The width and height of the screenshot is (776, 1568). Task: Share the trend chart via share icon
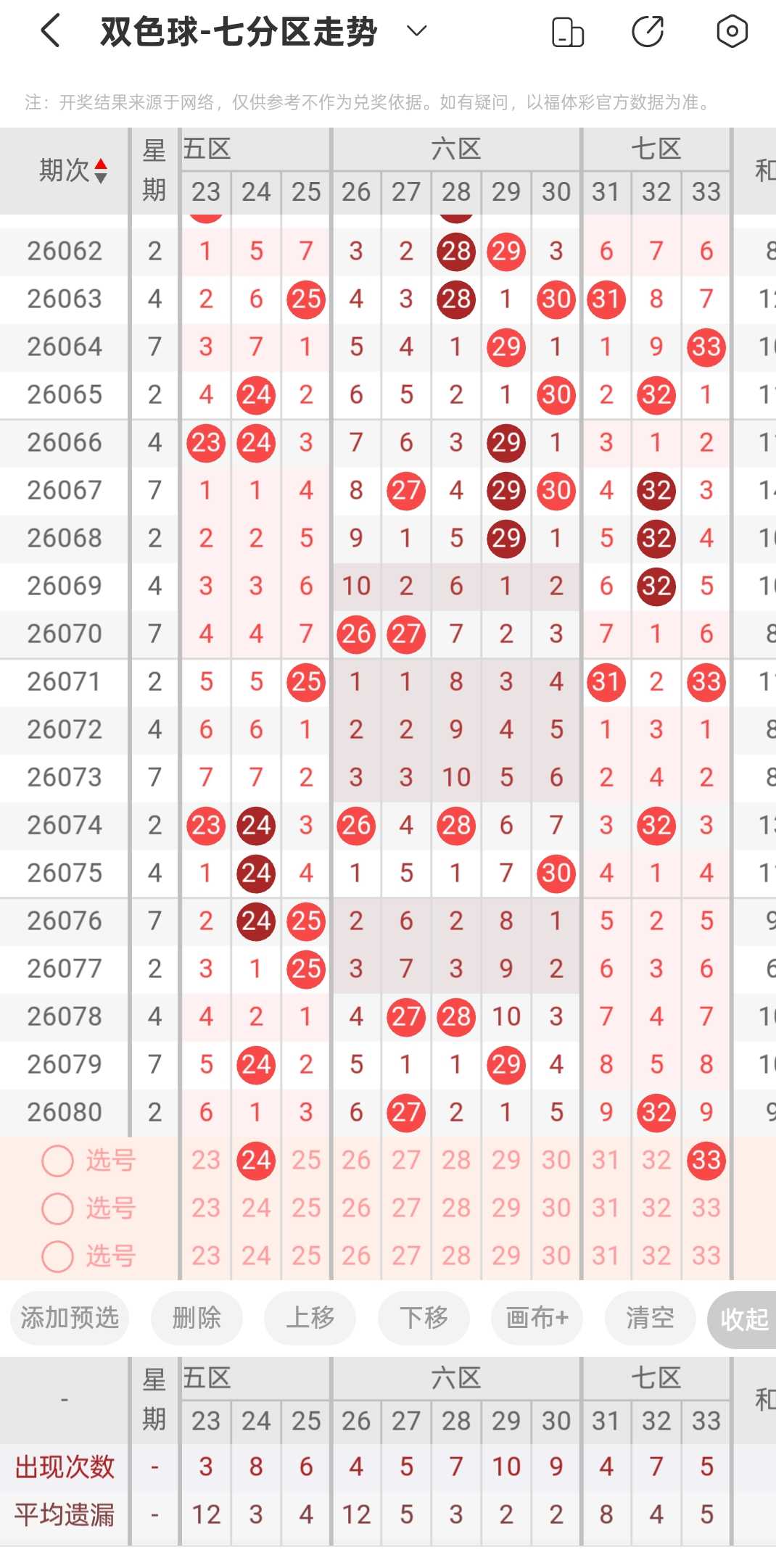(648, 32)
